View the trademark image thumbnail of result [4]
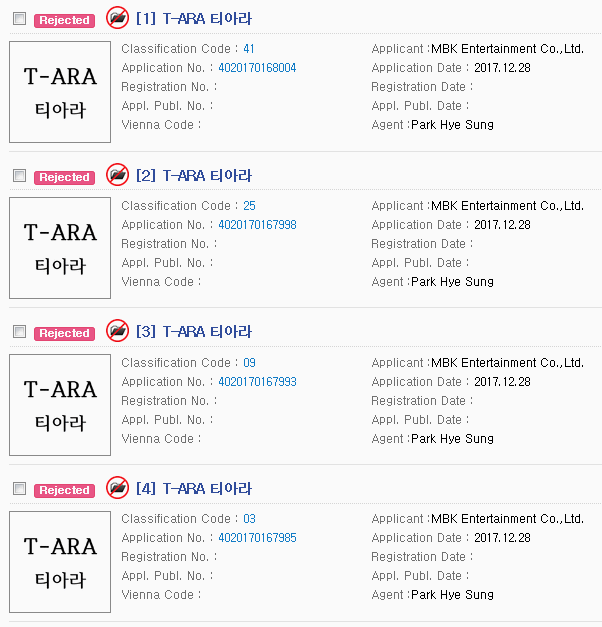 click(x=60, y=562)
